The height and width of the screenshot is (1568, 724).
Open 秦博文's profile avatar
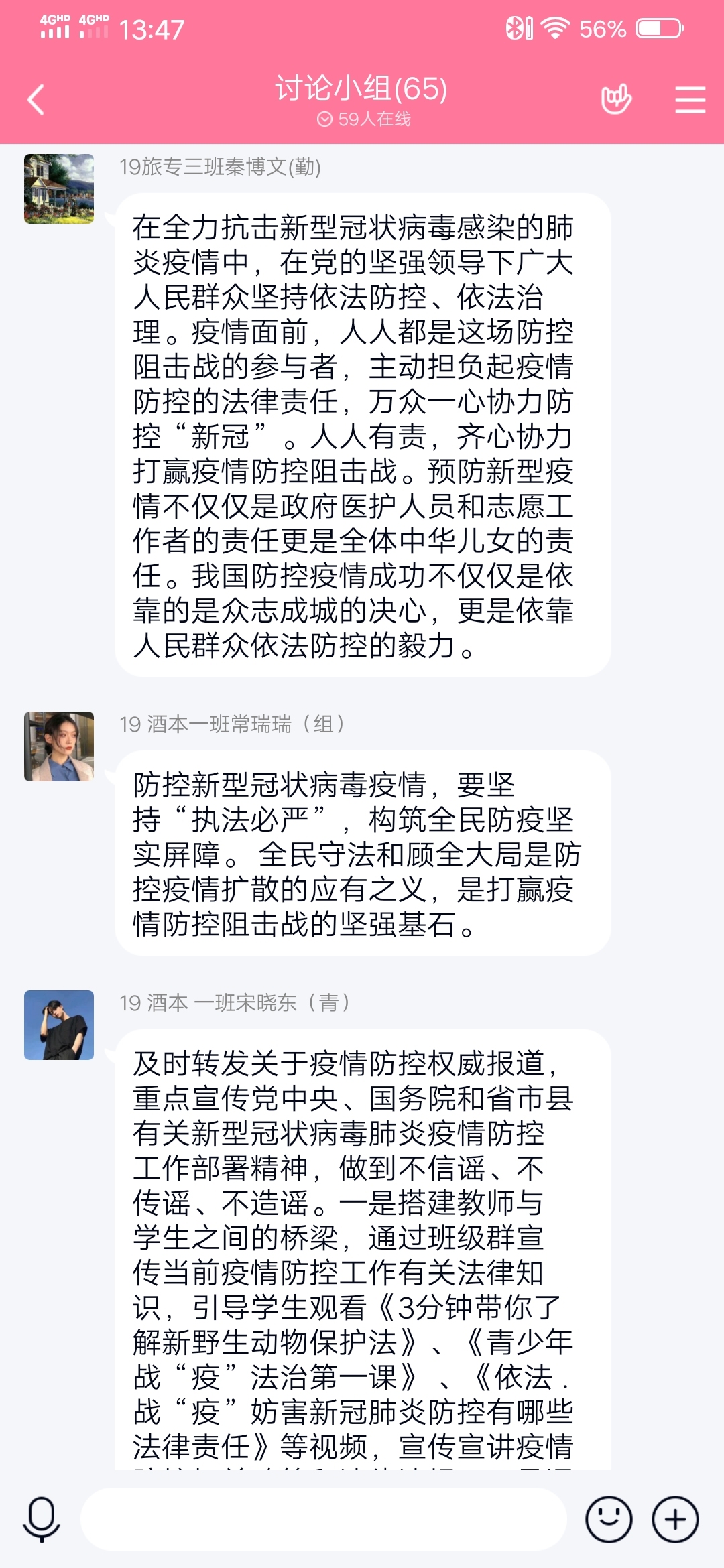pyautogui.click(x=59, y=189)
